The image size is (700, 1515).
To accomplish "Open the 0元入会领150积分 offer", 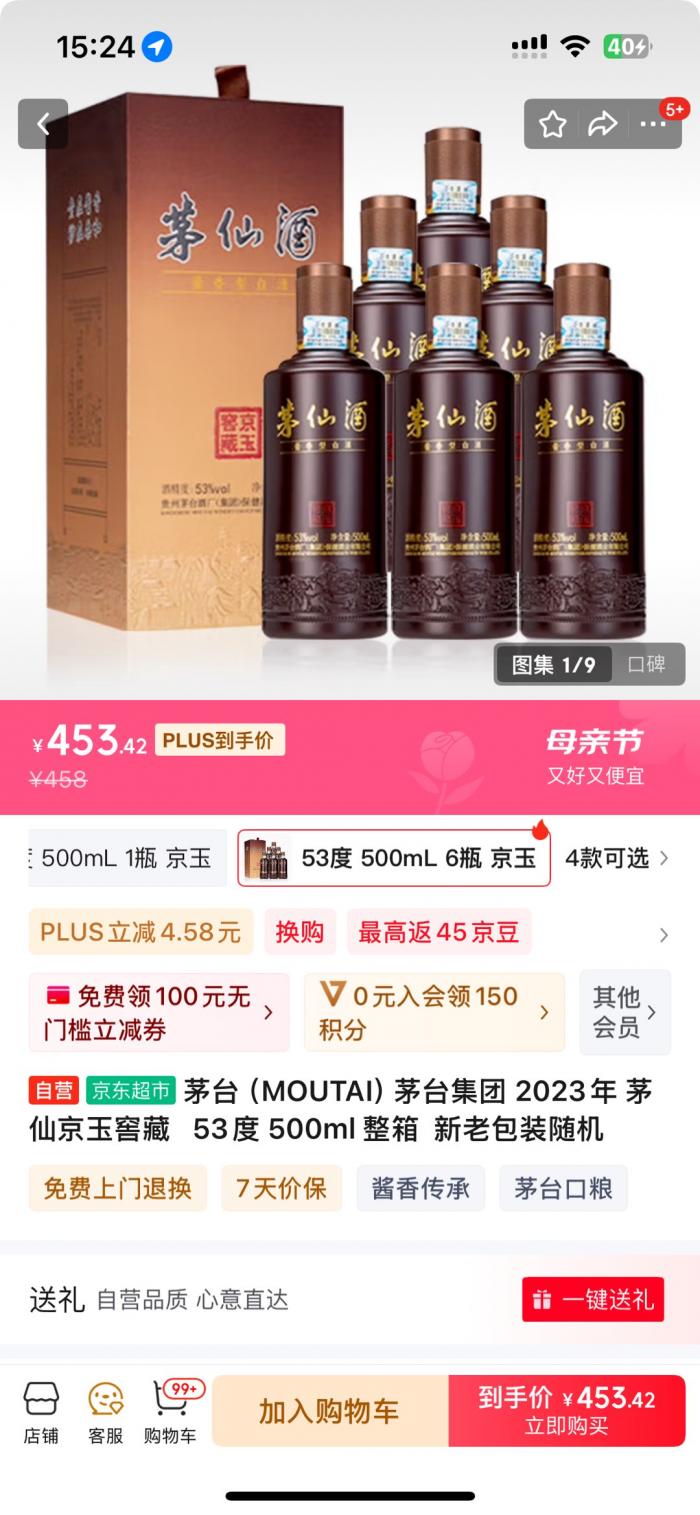I will pos(434,1012).
